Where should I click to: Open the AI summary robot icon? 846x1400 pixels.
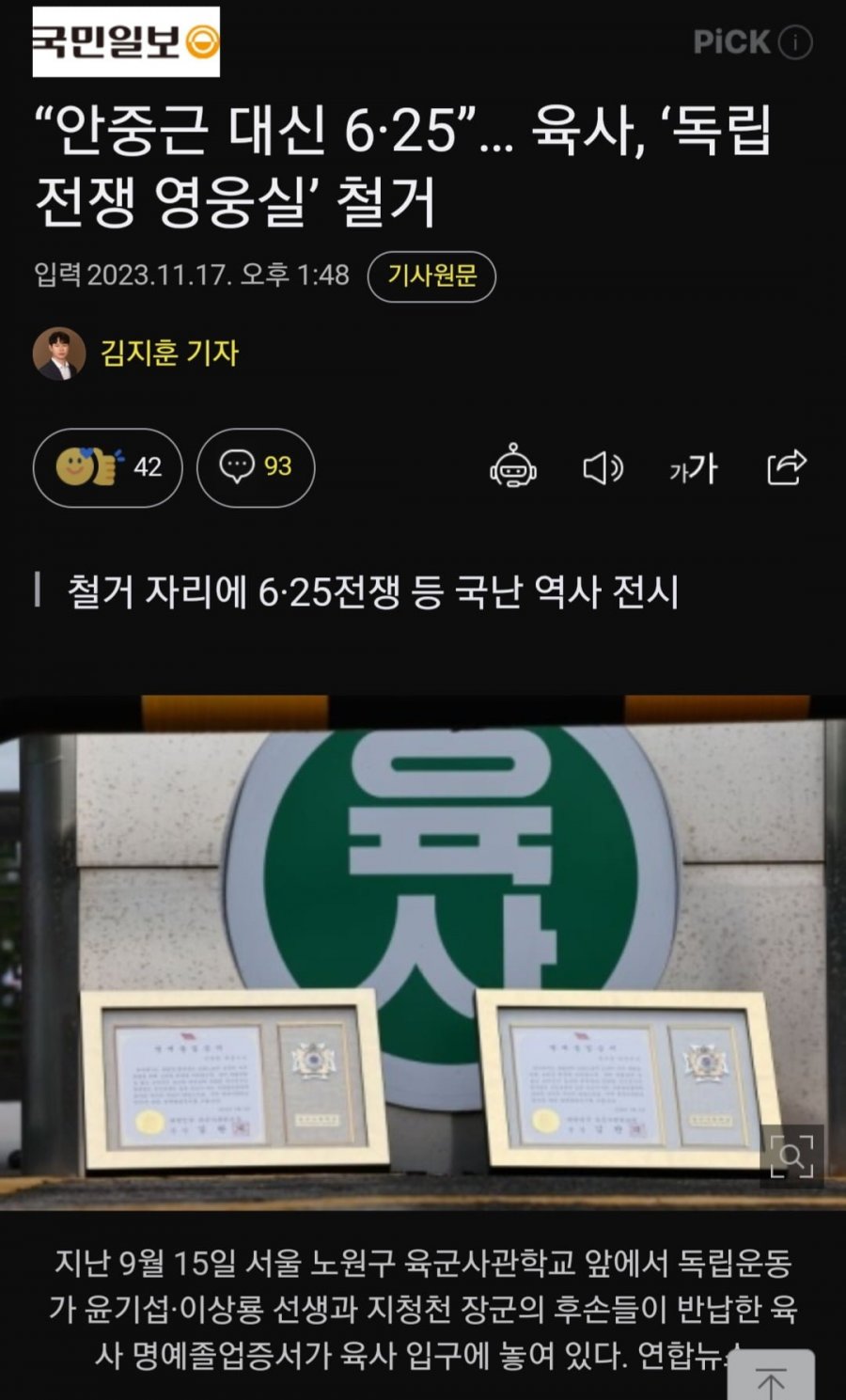coord(513,466)
